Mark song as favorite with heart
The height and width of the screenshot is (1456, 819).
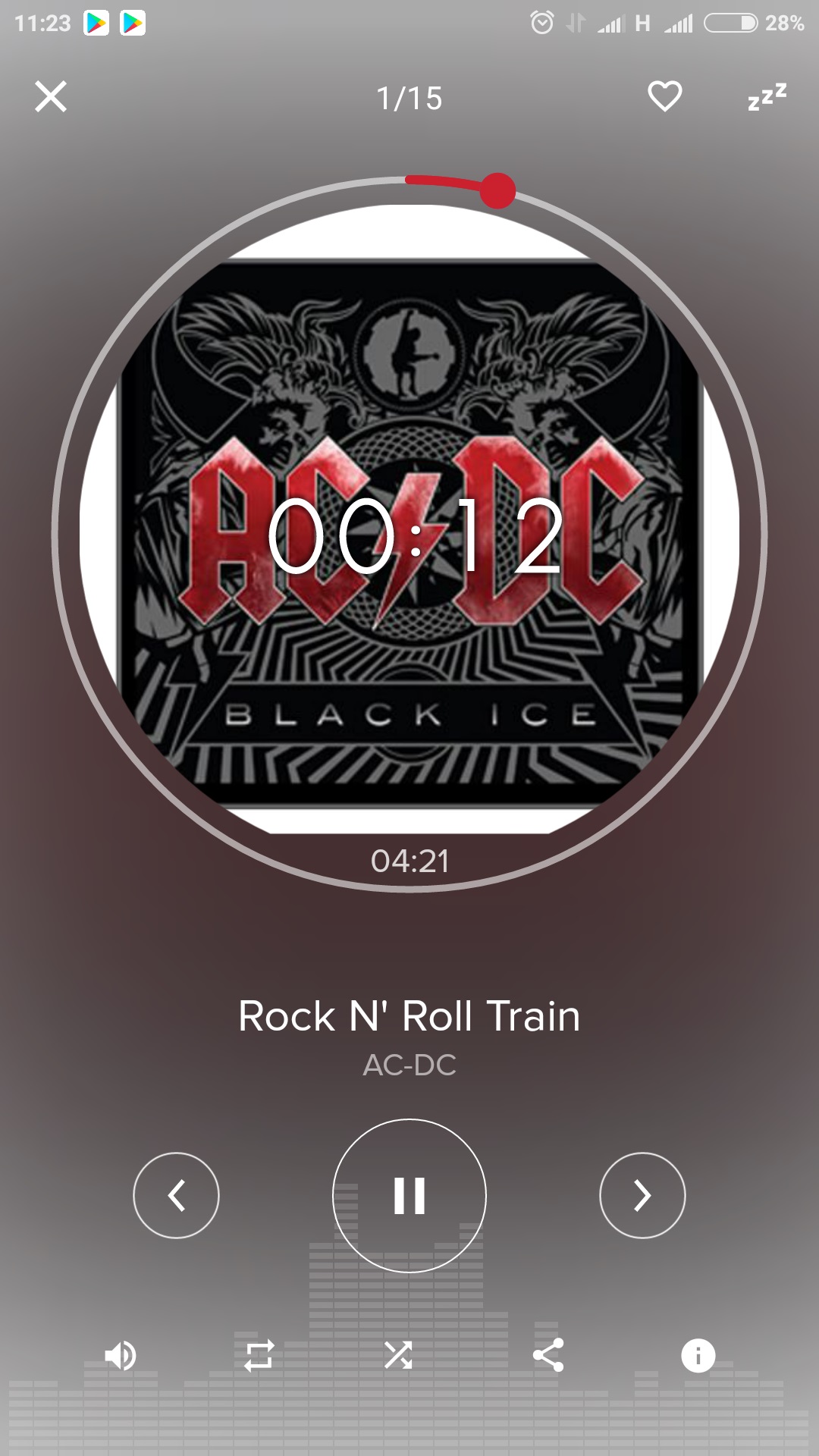(664, 96)
